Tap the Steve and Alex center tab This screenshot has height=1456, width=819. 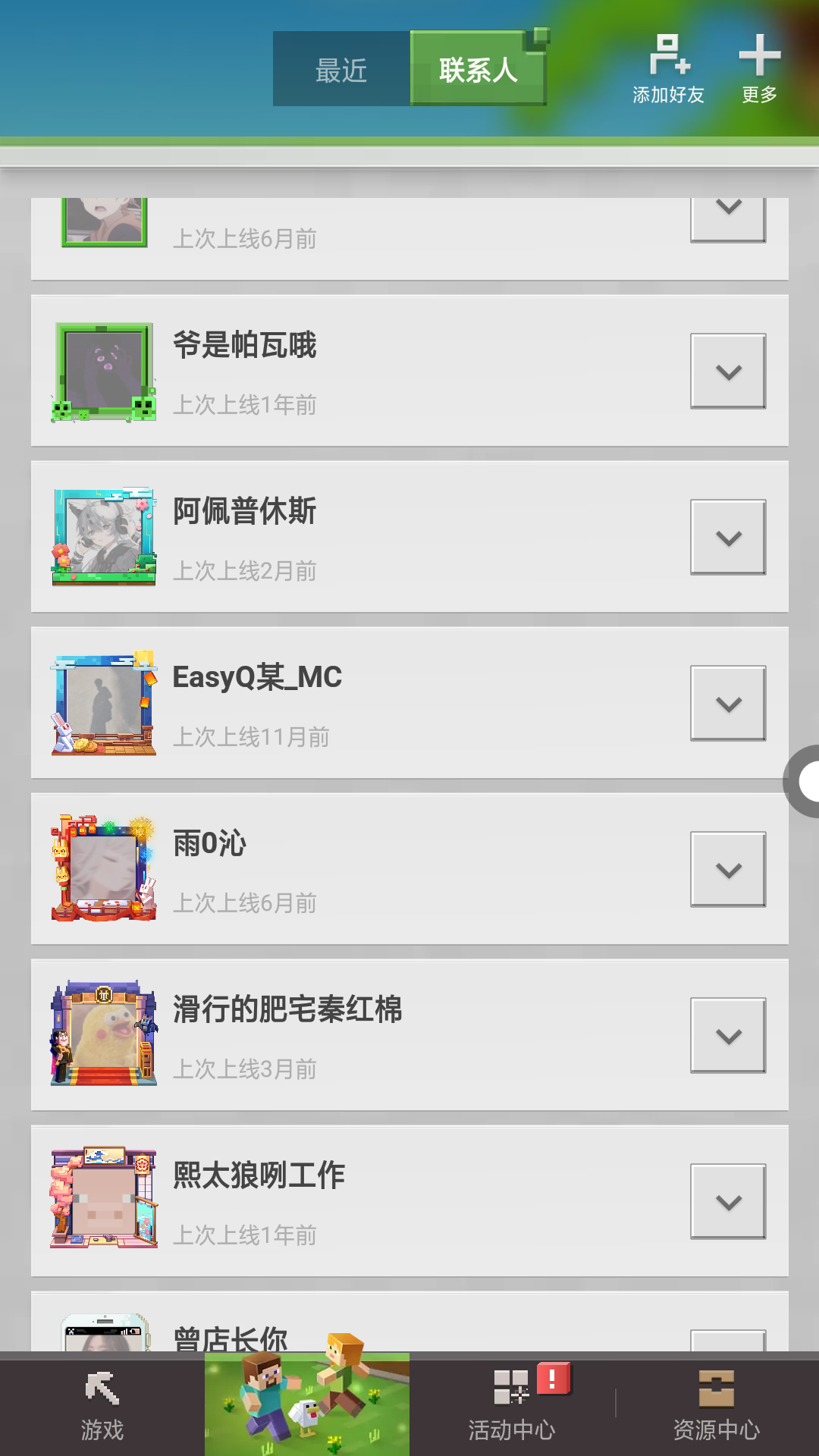307,1404
